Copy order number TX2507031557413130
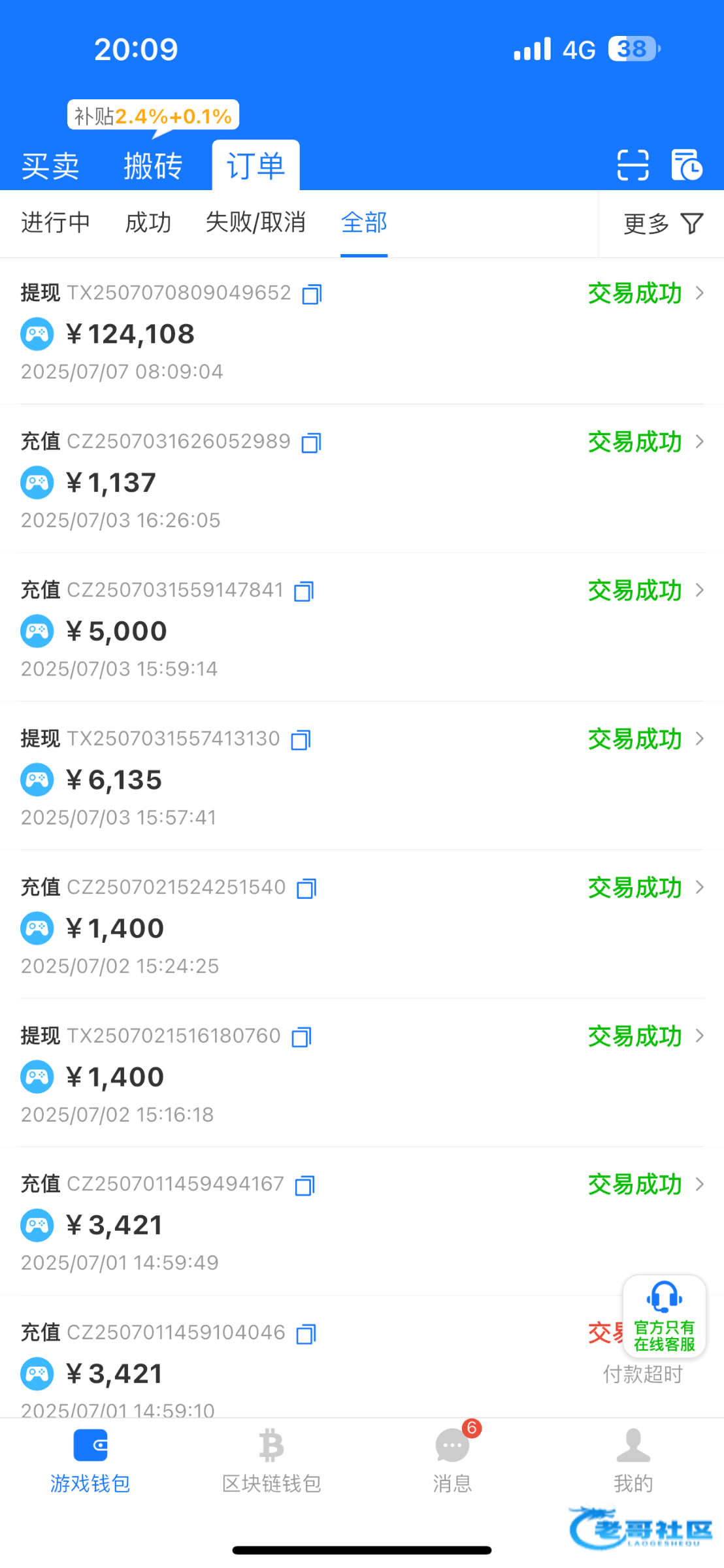The image size is (724, 1568). (301, 740)
